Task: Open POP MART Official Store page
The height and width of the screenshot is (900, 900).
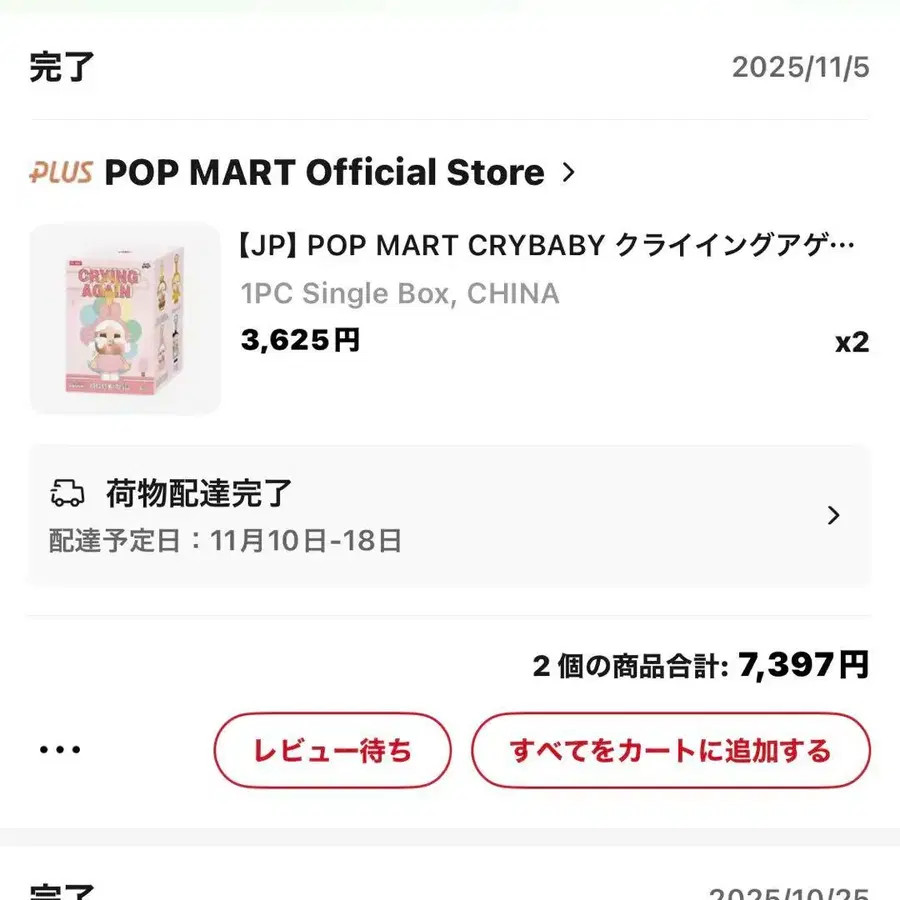Action: click(x=325, y=173)
